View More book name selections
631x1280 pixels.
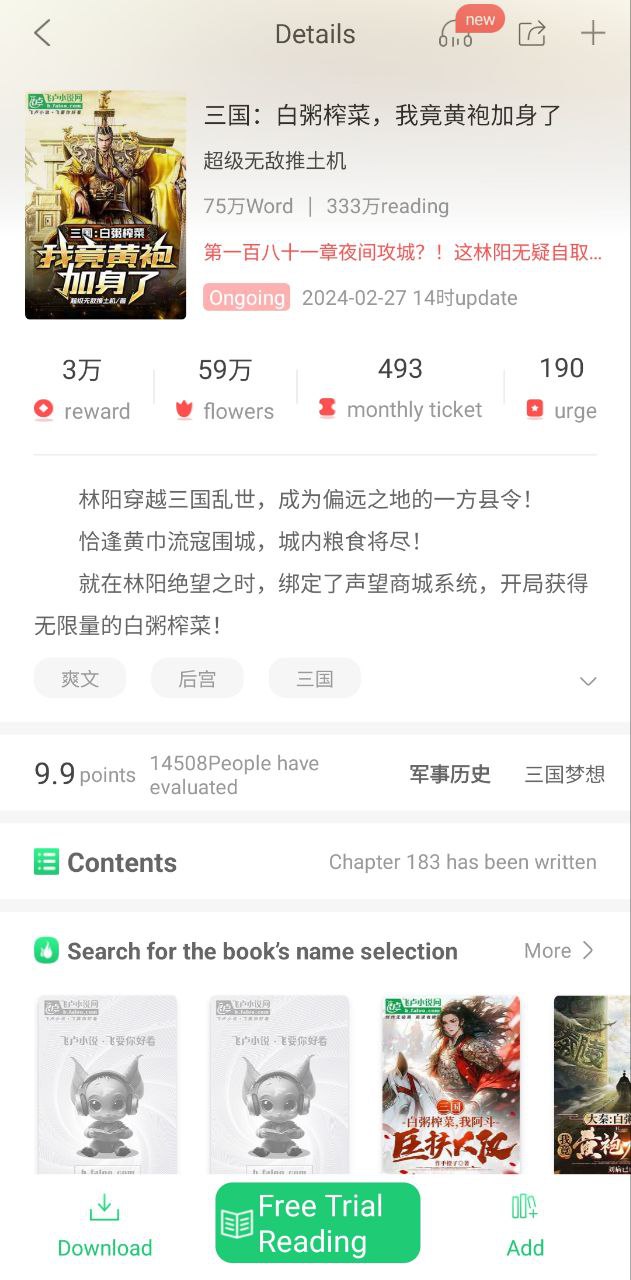[x=559, y=951]
